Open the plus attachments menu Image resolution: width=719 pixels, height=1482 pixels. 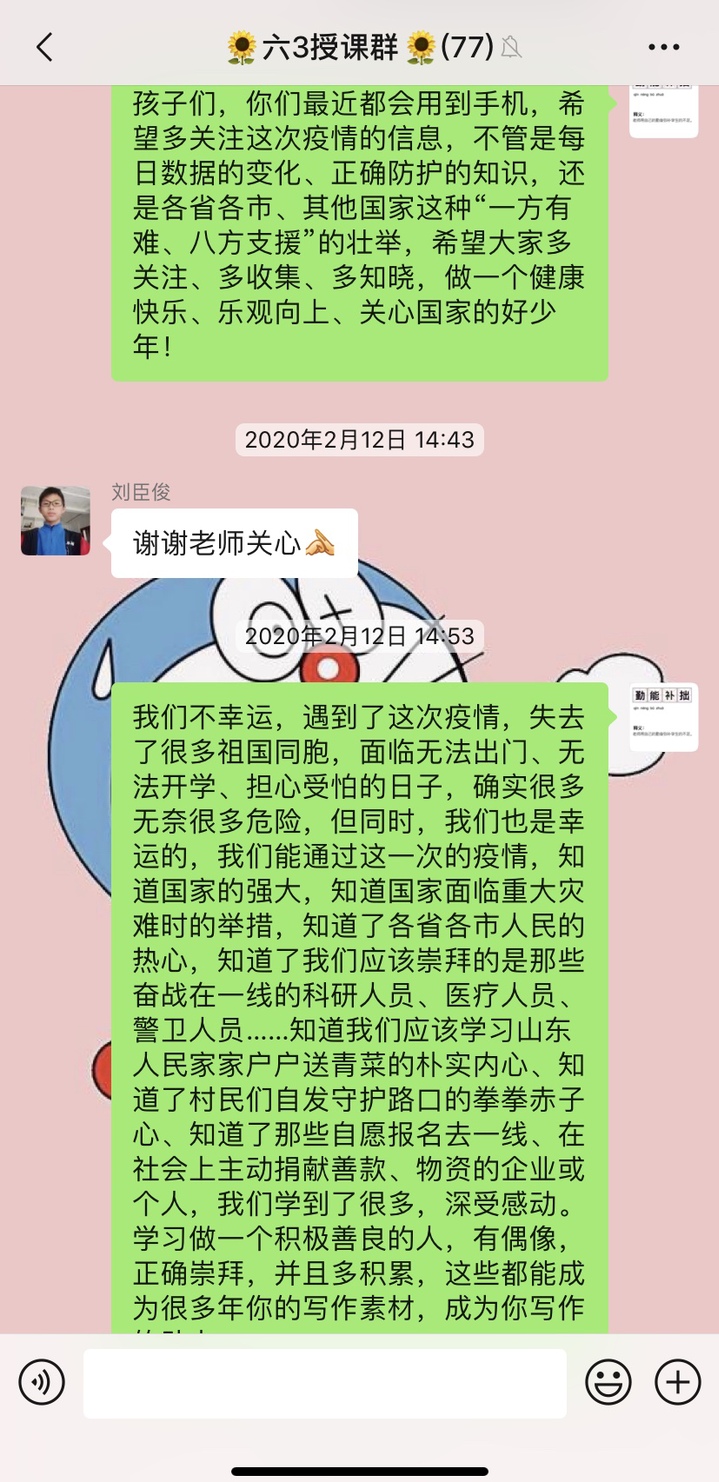[x=677, y=1383]
